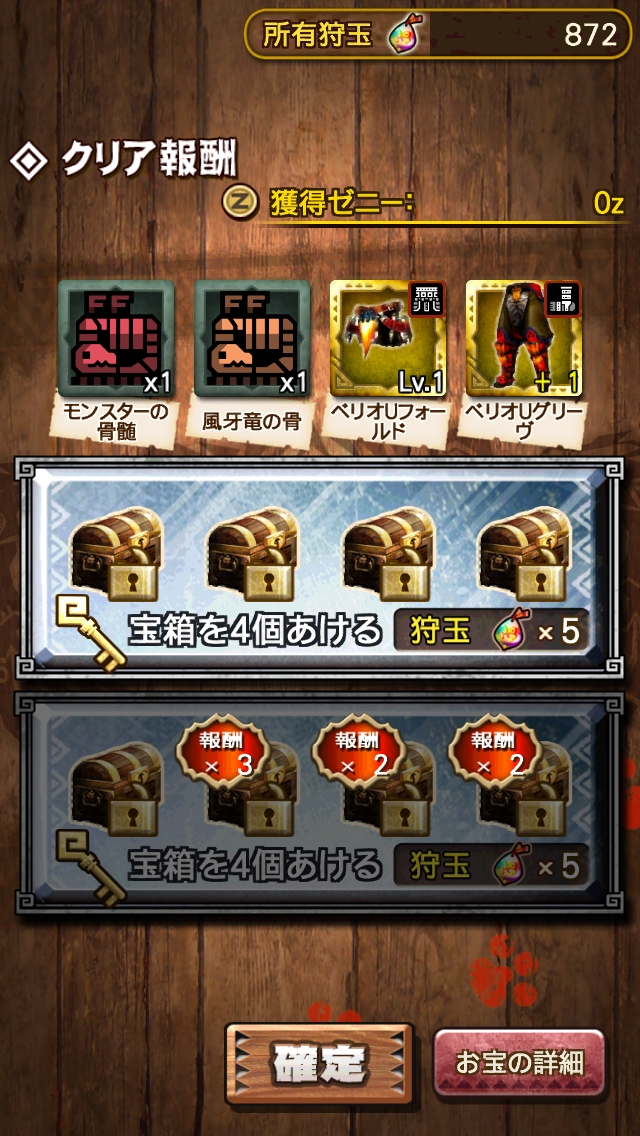View the 風牙竜の骨 reward item

point(252,338)
